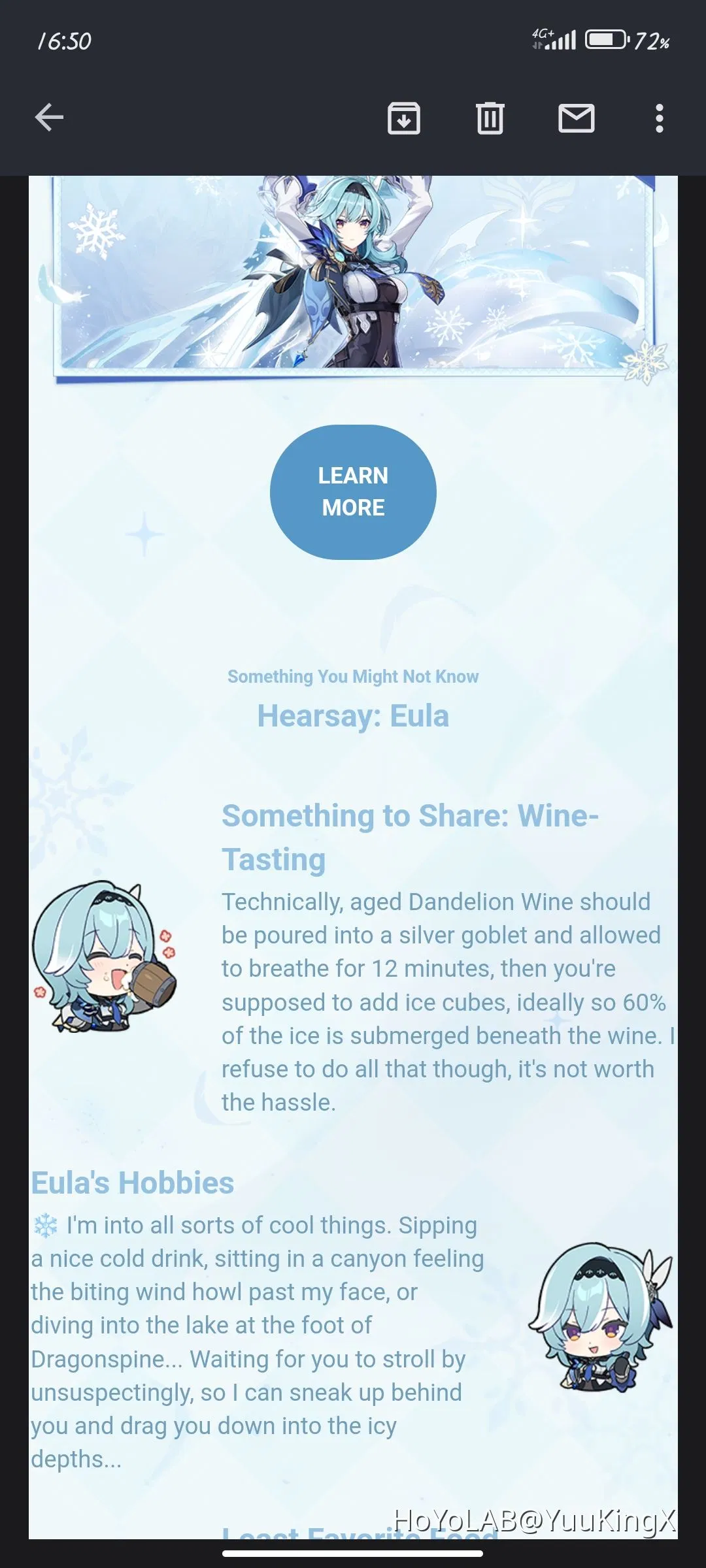Delete this email

coord(490,118)
